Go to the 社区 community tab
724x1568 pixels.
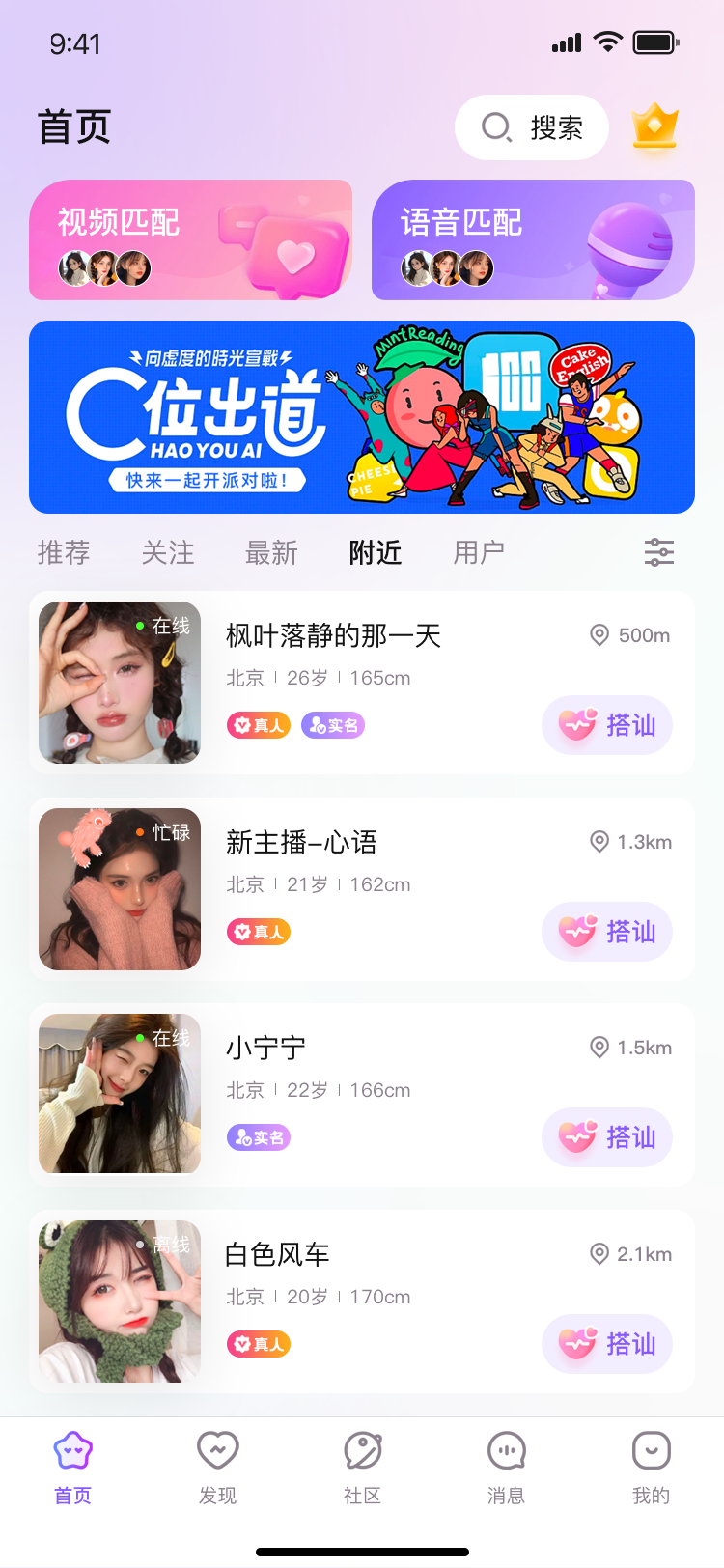pos(362,1468)
